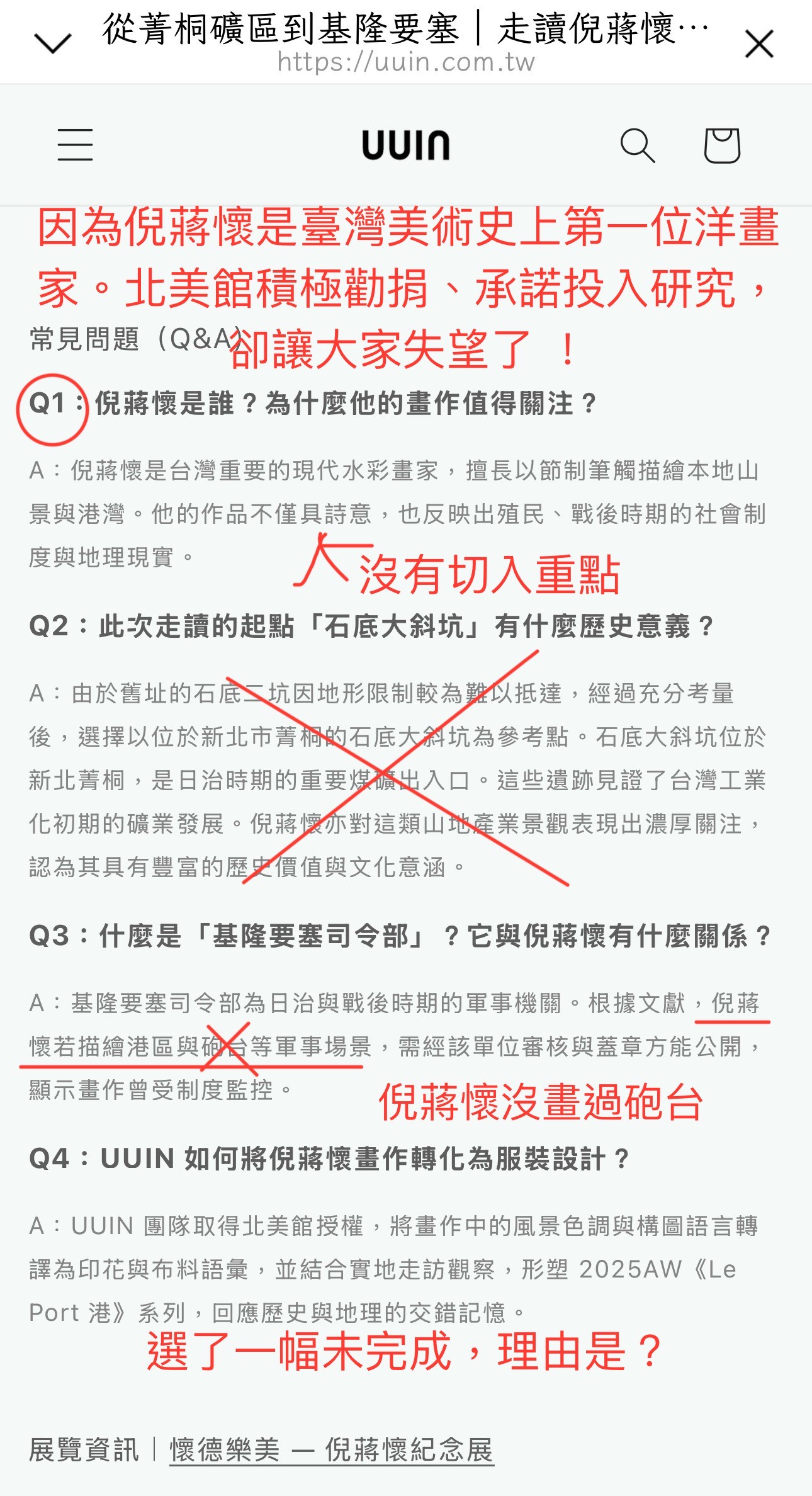The height and width of the screenshot is (1496, 812).
Task: Go to the UUIN homepage logo
Action: coord(406,145)
